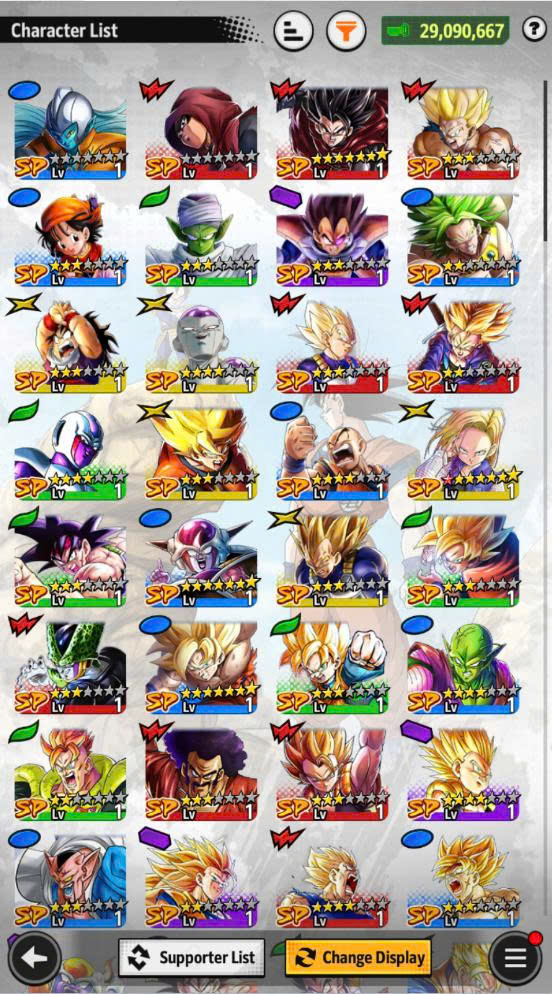
Task: Tap the help question mark icon
Action: point(534,30)
